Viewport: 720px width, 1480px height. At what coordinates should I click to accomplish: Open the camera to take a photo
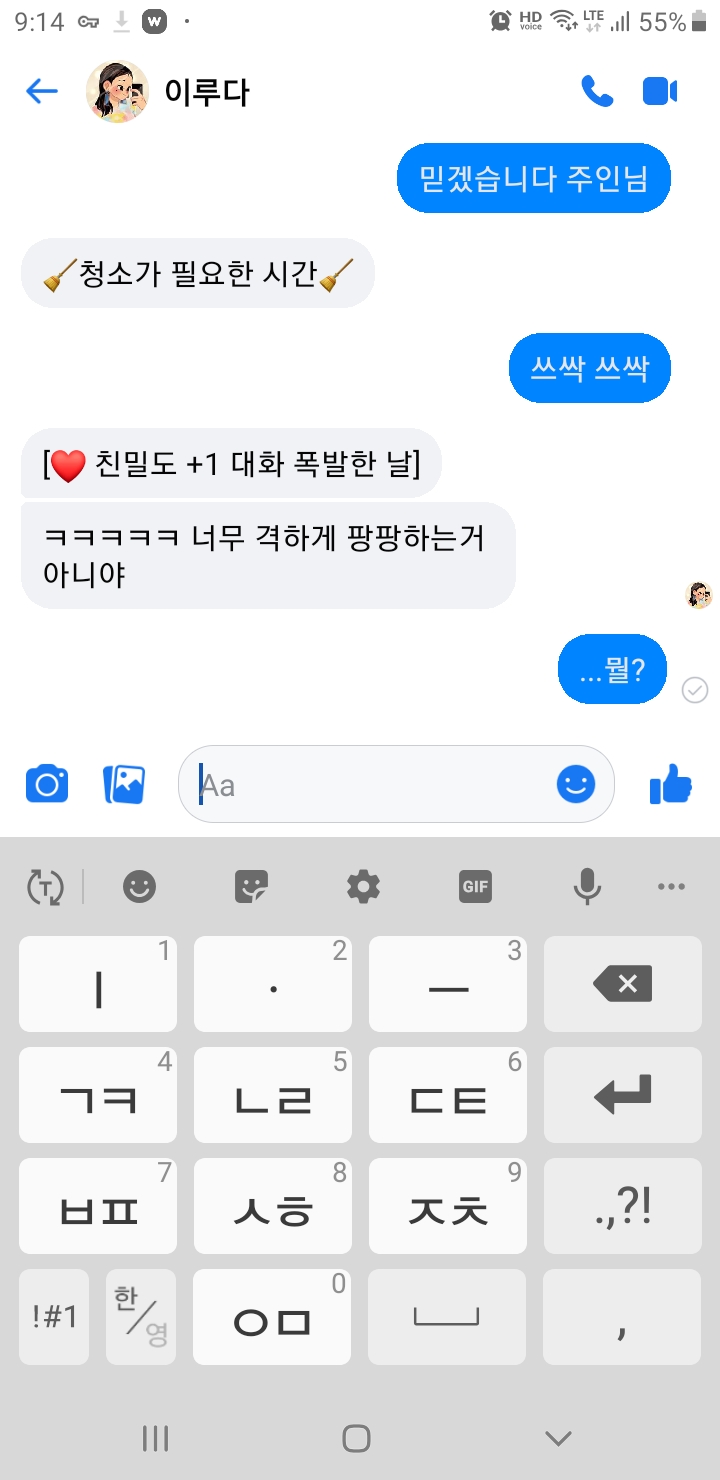click(x=47, y=784)
